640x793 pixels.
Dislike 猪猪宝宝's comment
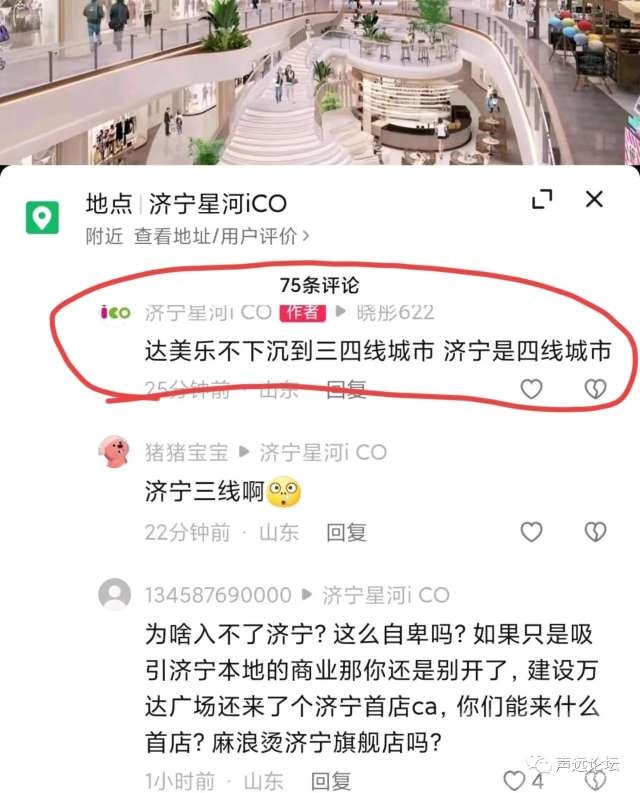tap(595, 531)
